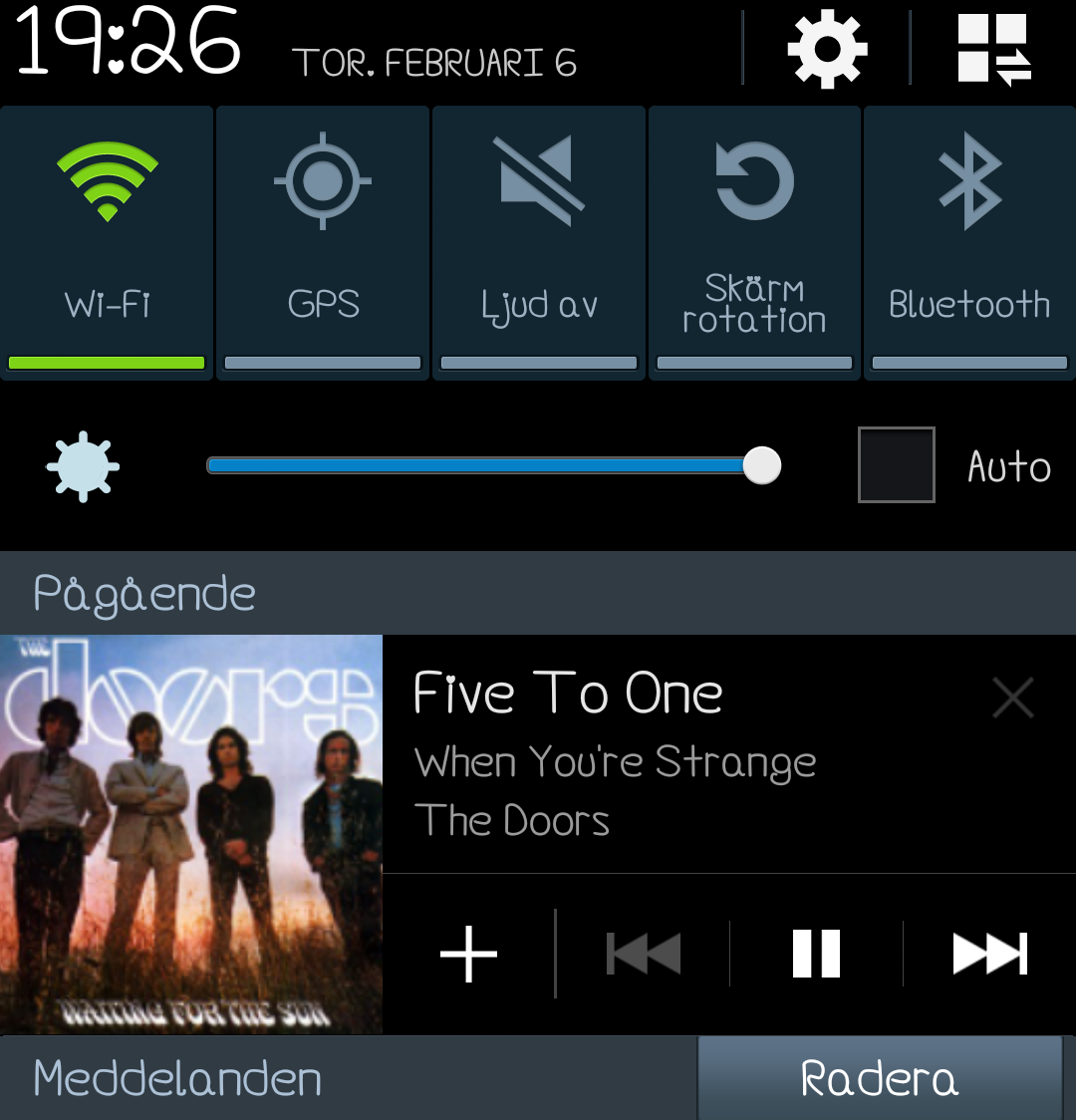Add the song using the plus icon

pyautogui.click(x=468, y=955)
